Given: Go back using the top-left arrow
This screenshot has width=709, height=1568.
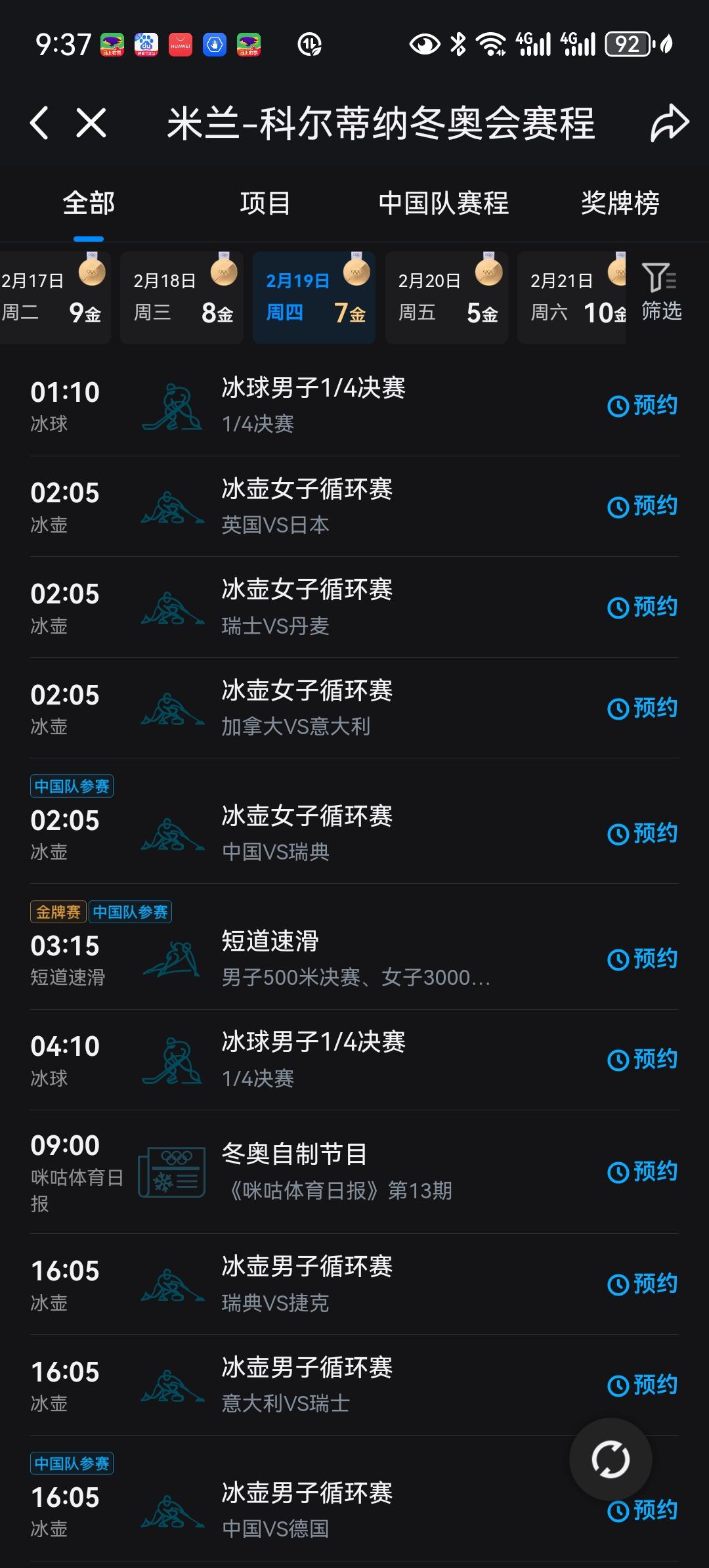Looking at the screenshot, I should tap(39, 123).
